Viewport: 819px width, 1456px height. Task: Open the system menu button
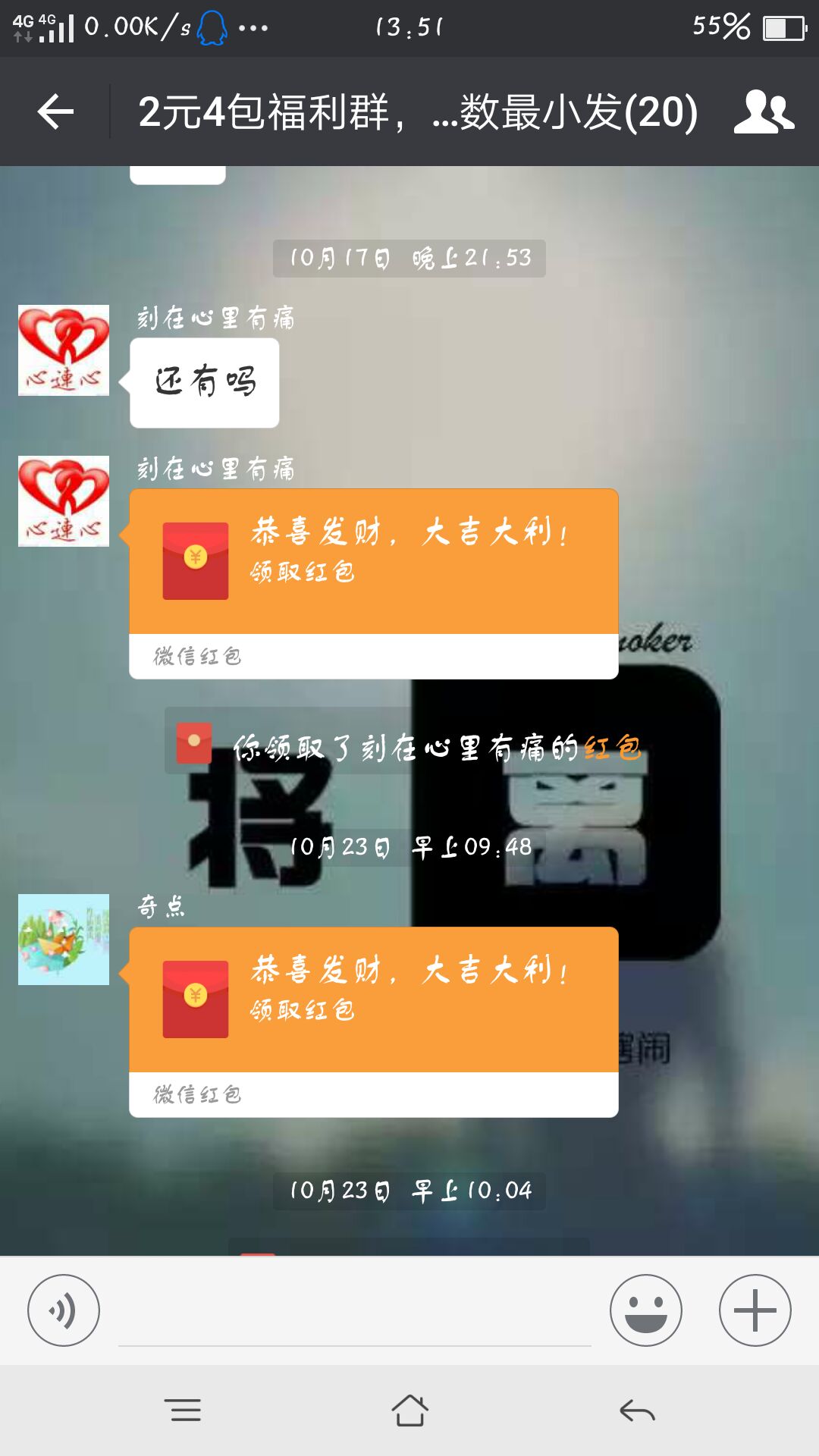click(183, 1410)
